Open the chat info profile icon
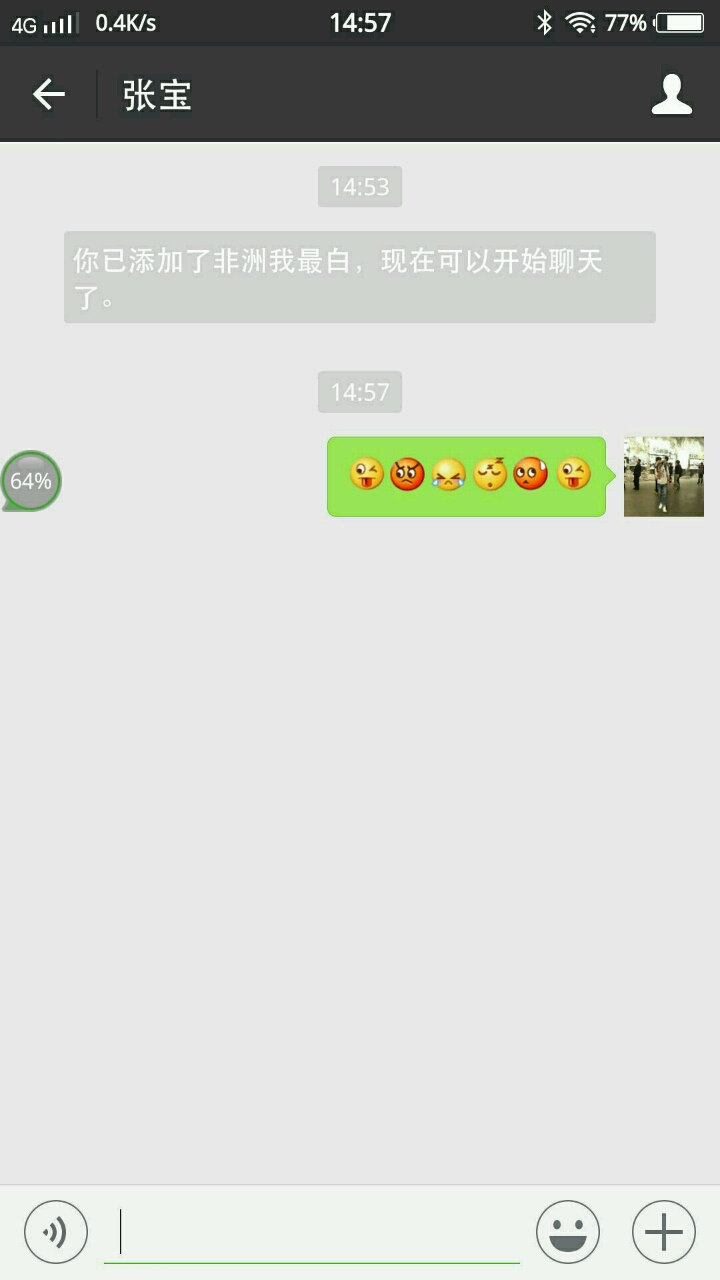 (671, 95)
